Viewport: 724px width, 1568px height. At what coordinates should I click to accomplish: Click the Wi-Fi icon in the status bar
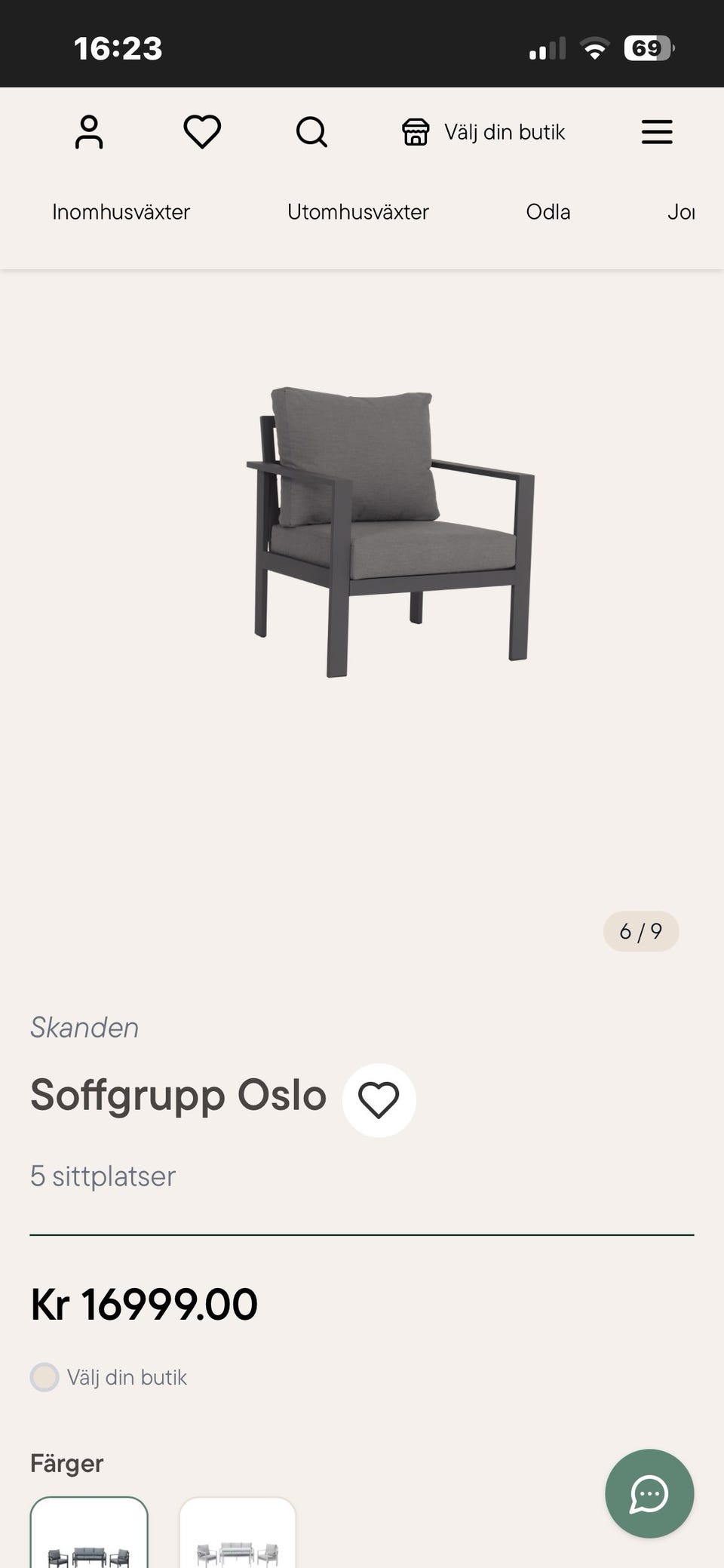coord(594,48)
